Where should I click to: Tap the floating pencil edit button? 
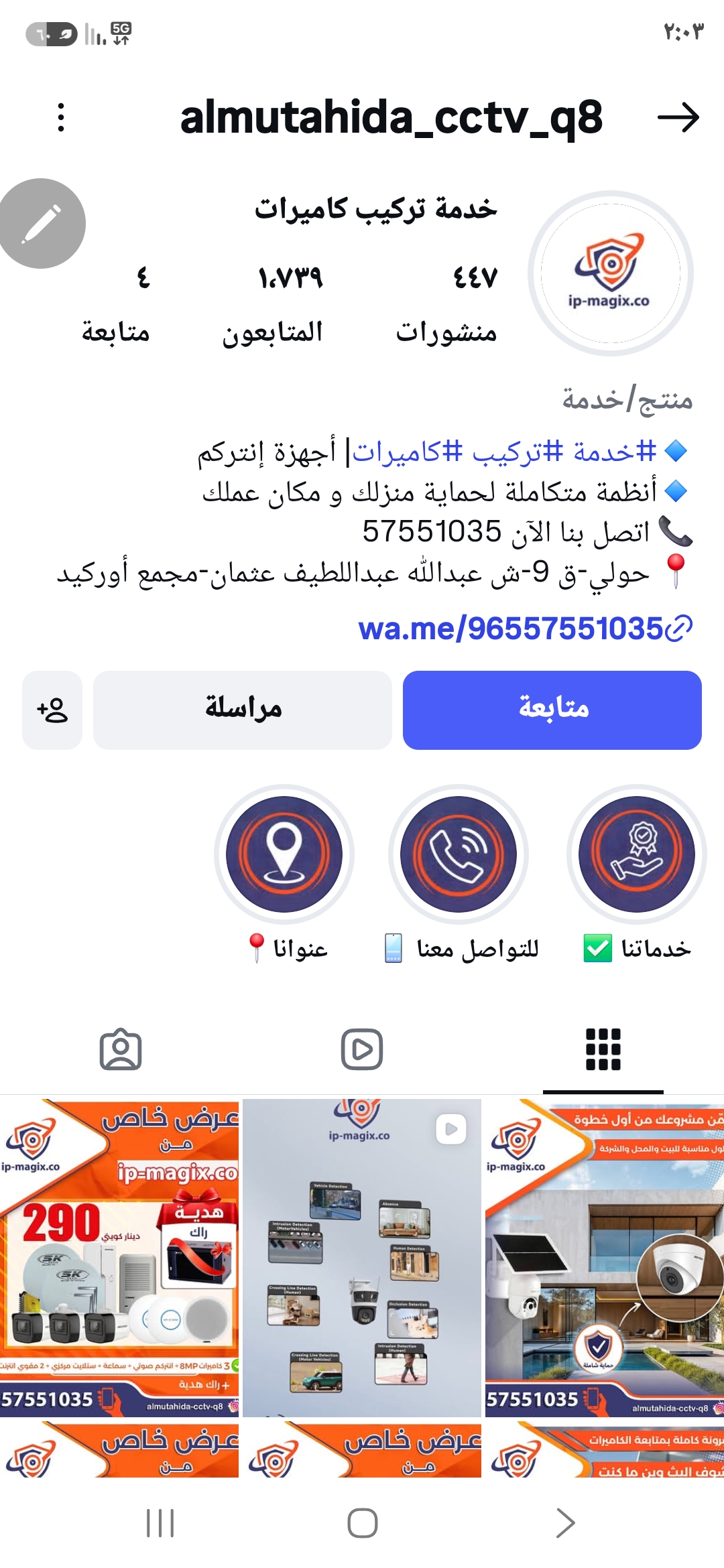pos(42,223)
